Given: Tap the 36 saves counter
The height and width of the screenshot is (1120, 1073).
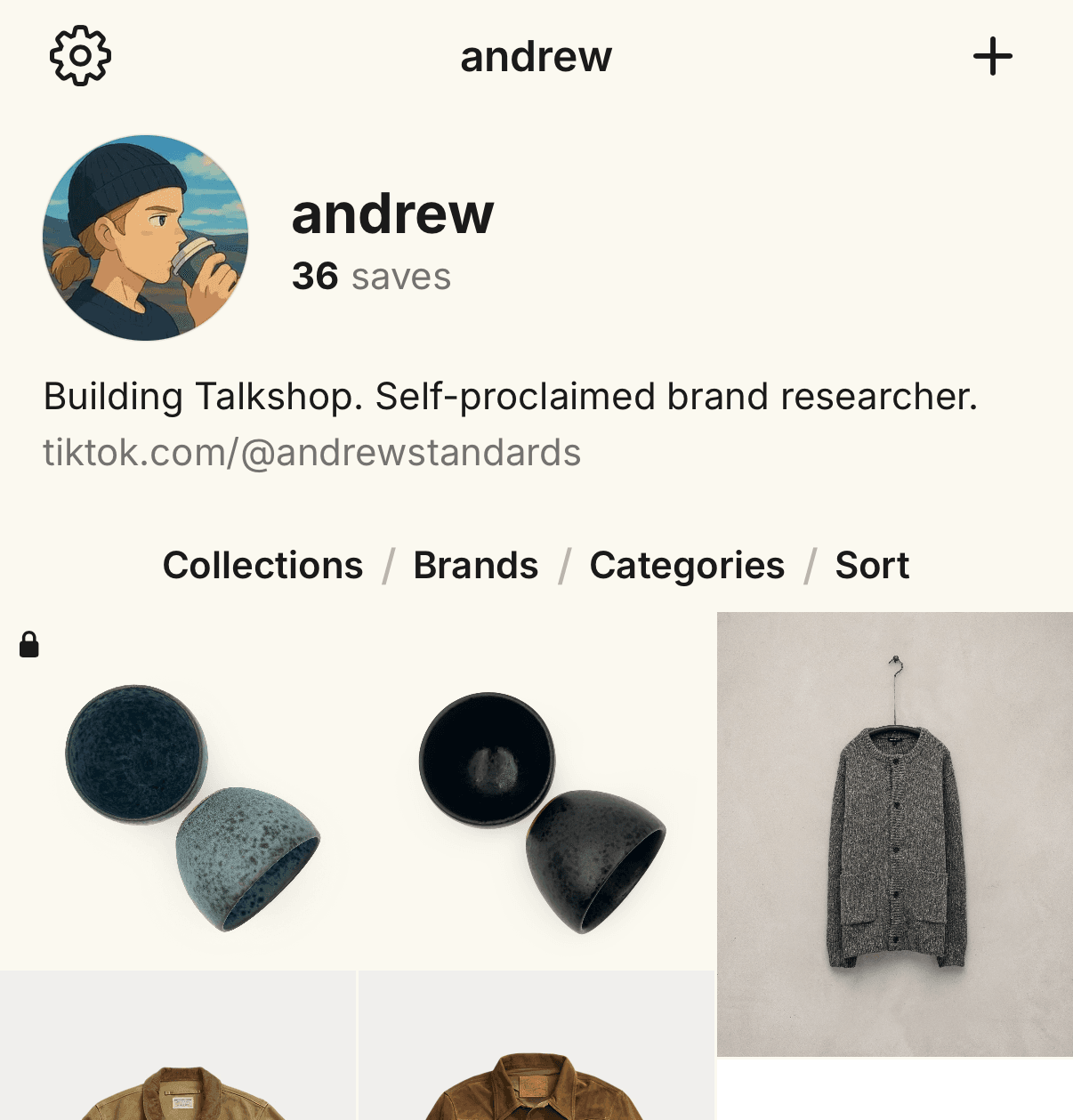Looking at the screenshot, I should 372,277.
